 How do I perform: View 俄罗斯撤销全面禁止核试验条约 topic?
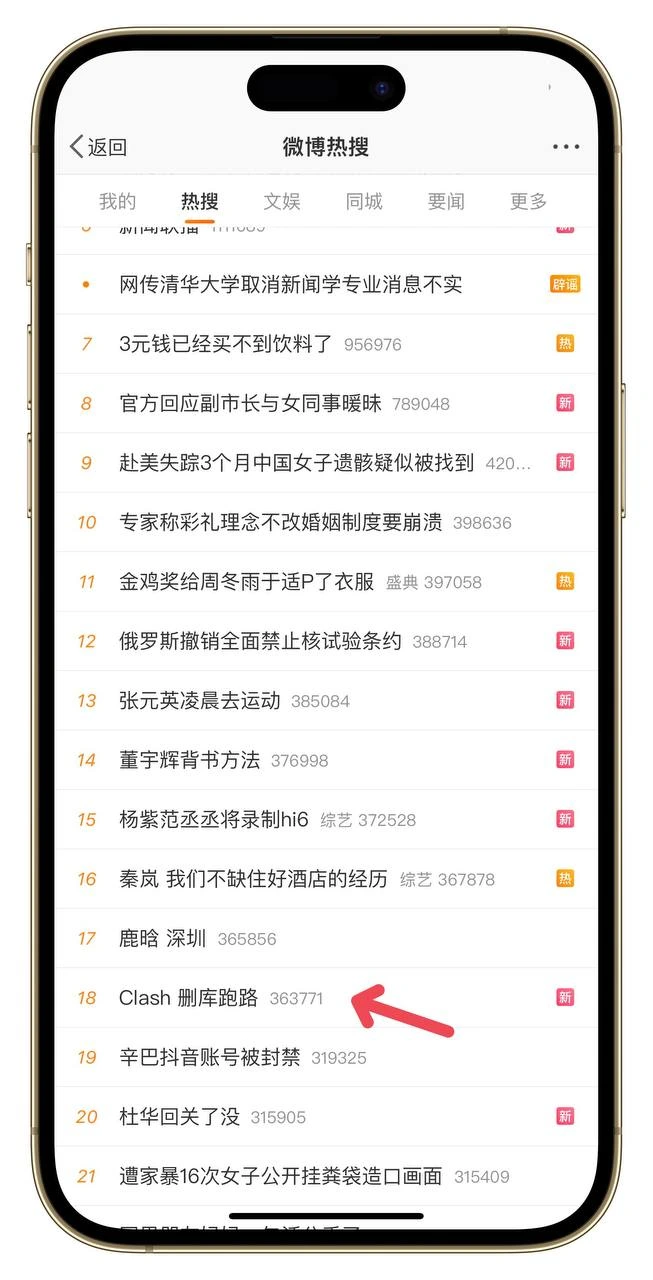(x=260, y=641)
